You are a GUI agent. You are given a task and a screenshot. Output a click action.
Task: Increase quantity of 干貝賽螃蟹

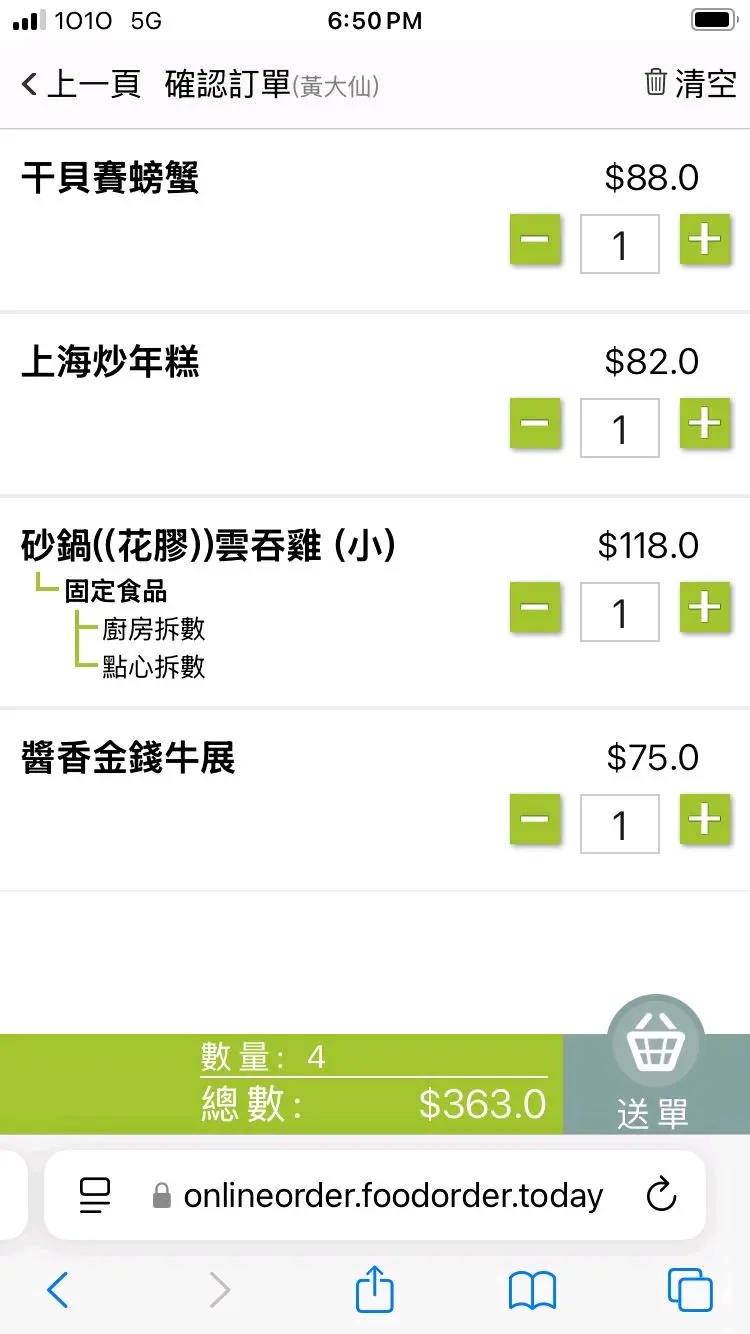[x=705, y=240]
